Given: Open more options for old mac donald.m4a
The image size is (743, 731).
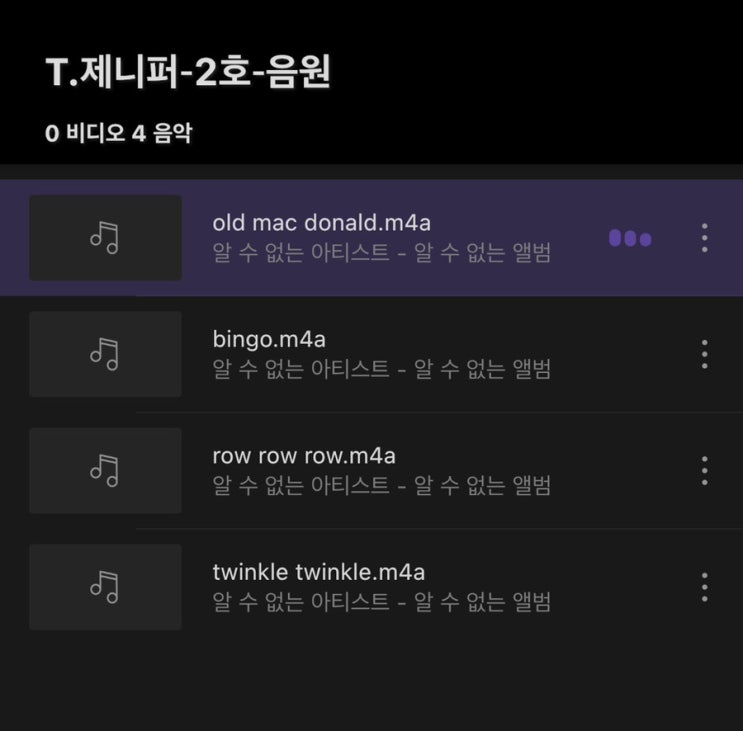Looking at the screenshot, I should click(705, 238).
